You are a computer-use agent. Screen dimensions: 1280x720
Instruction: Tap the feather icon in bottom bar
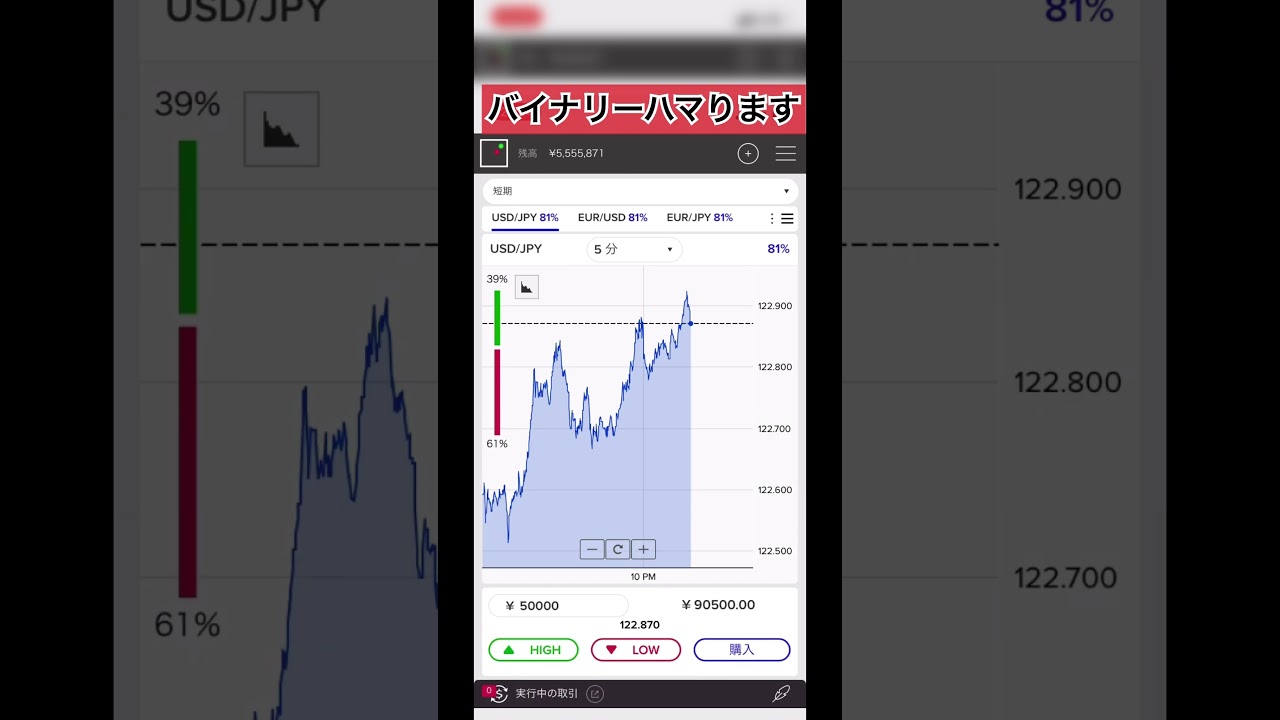tap(781, 693)
